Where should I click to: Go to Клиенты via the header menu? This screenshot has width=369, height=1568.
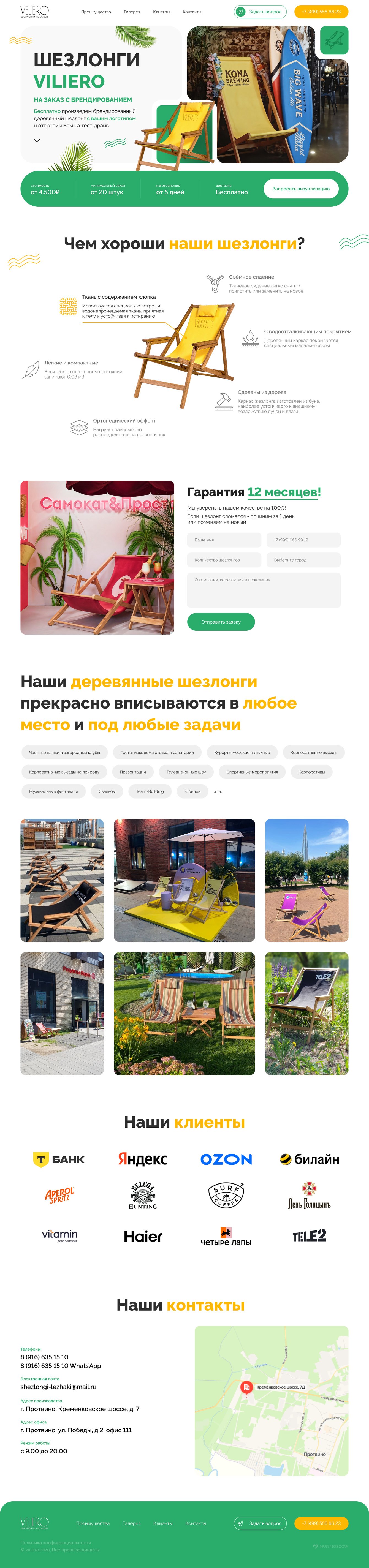coord(161,12)
